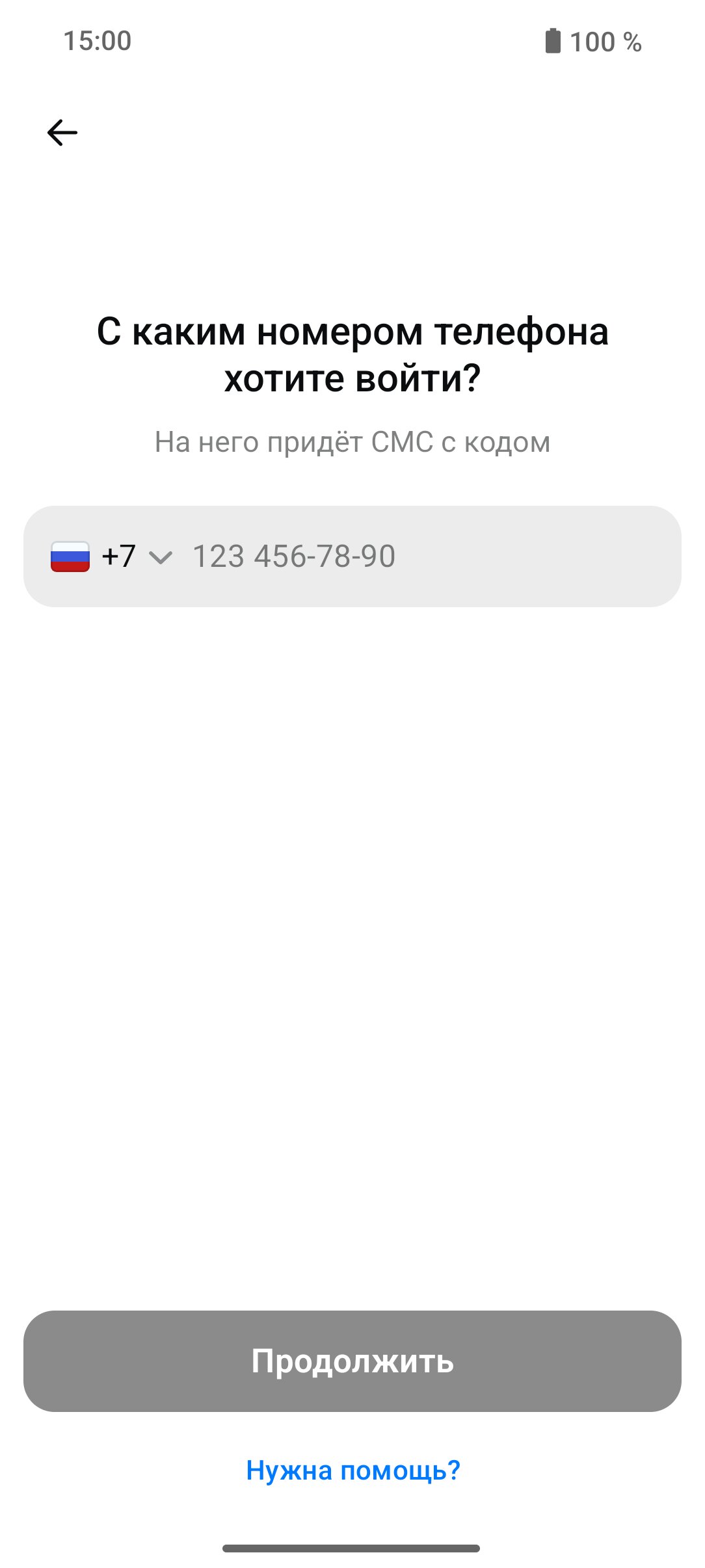The width and height of the screenshot is (705, 1568).
Task: Tap the phone number input field
Action: pos(429,556)
